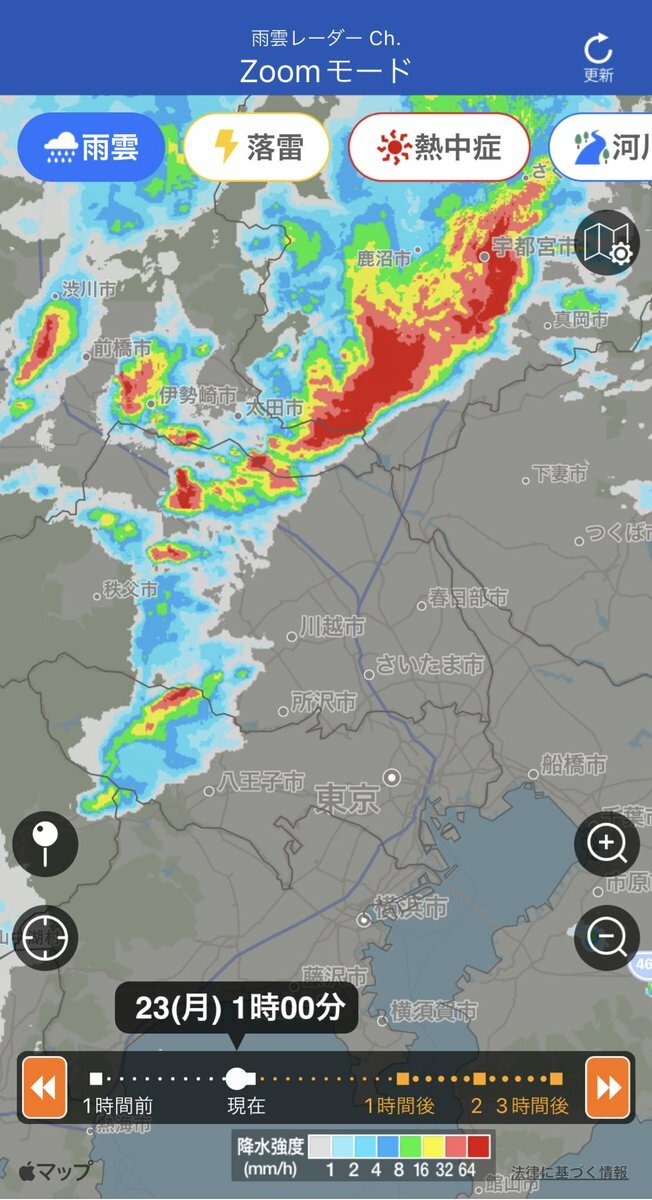652x1200 pixels.
Task: Jump to 3時間後 on the timeline
Action: click(x=557, y=1078)
